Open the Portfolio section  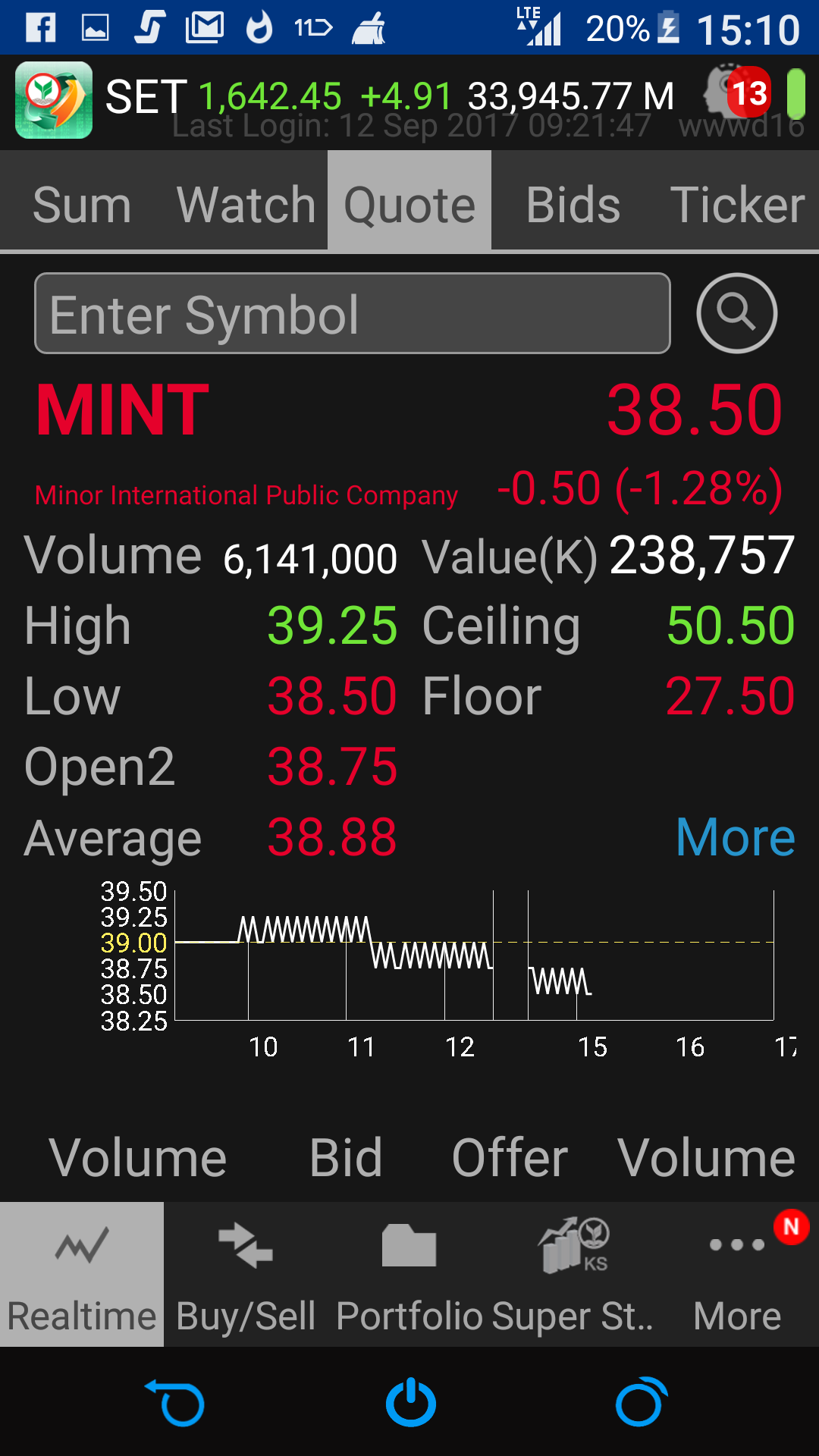[x=409, y=1276]
